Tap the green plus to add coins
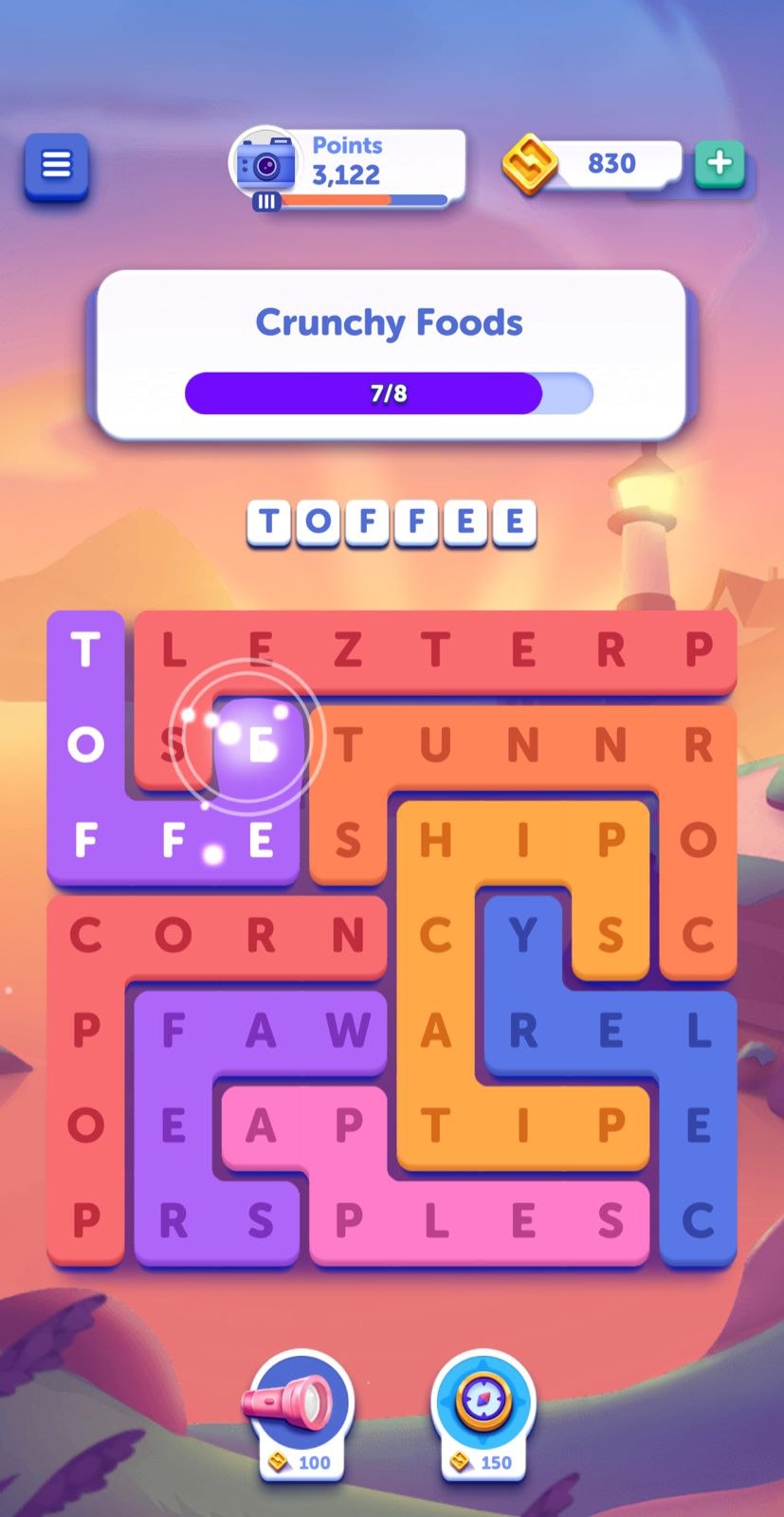Screen dimensions: 784x1517 [720, 164]
